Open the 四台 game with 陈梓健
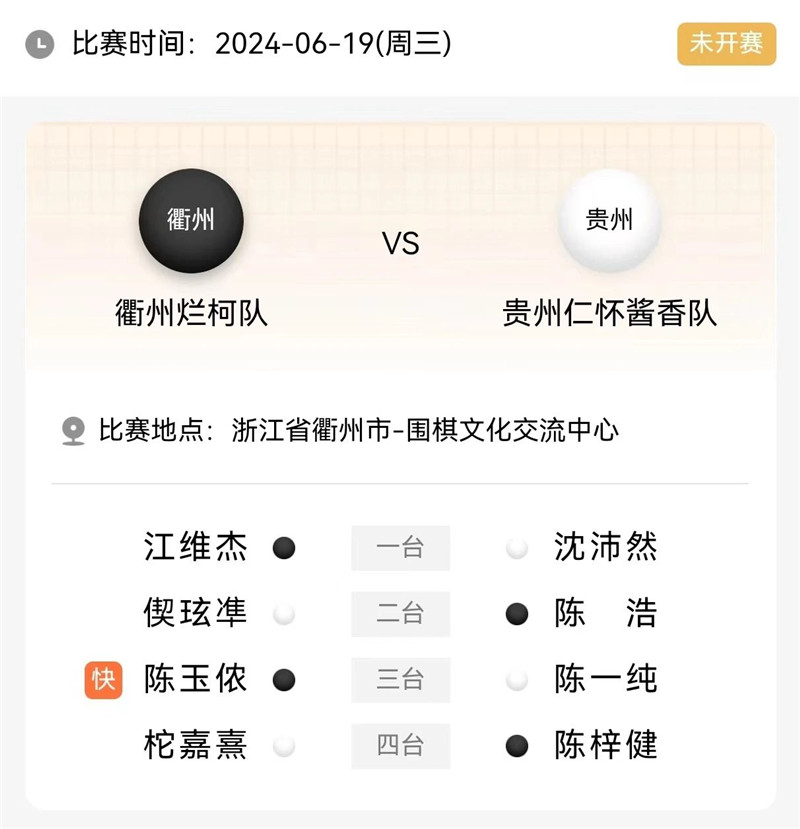 tap(400, 746)
